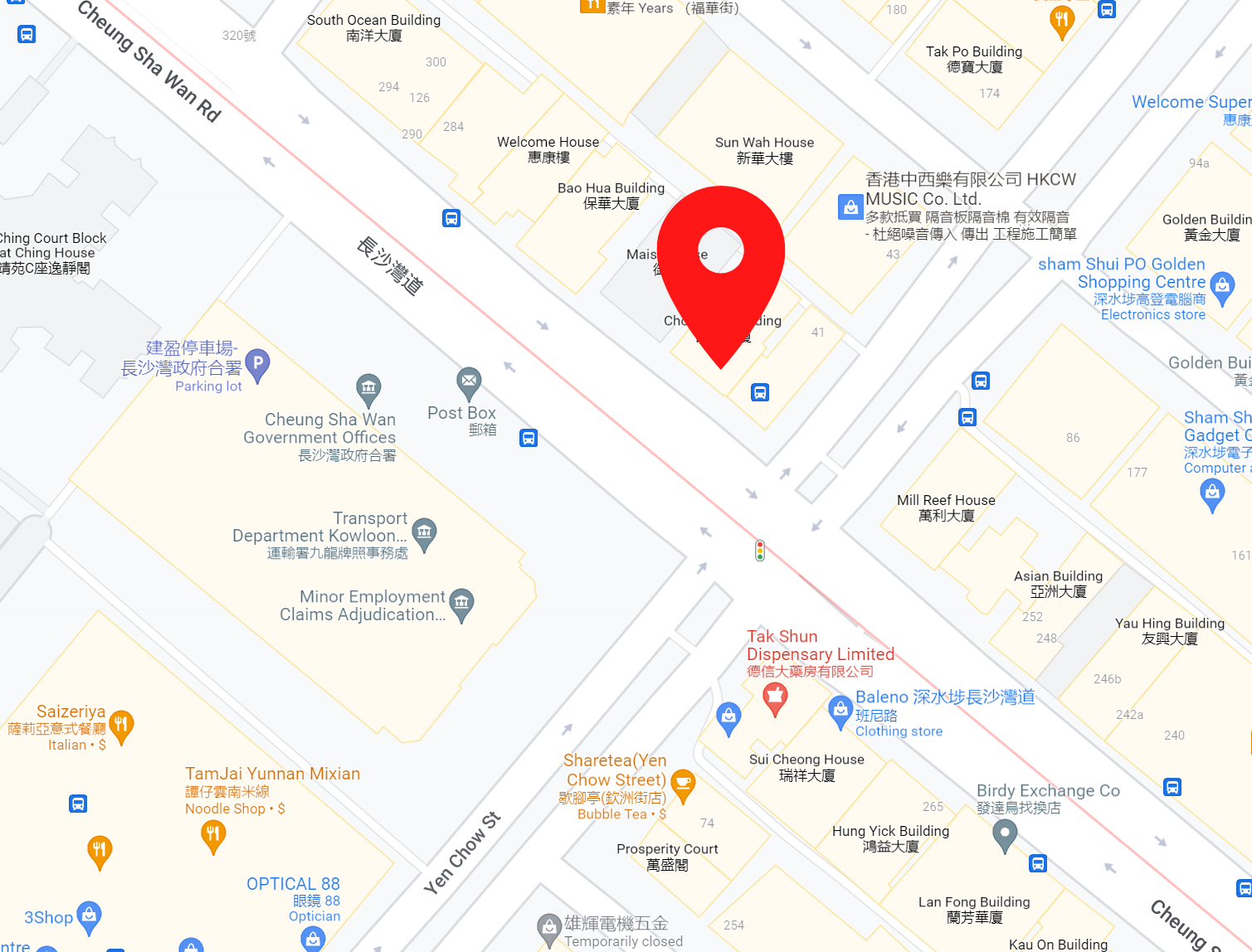Select the HKCW Music Co. Ltd. marker
Viewport: 1252px width, 952px height.
pyautogui.click(x=850, y=206)
